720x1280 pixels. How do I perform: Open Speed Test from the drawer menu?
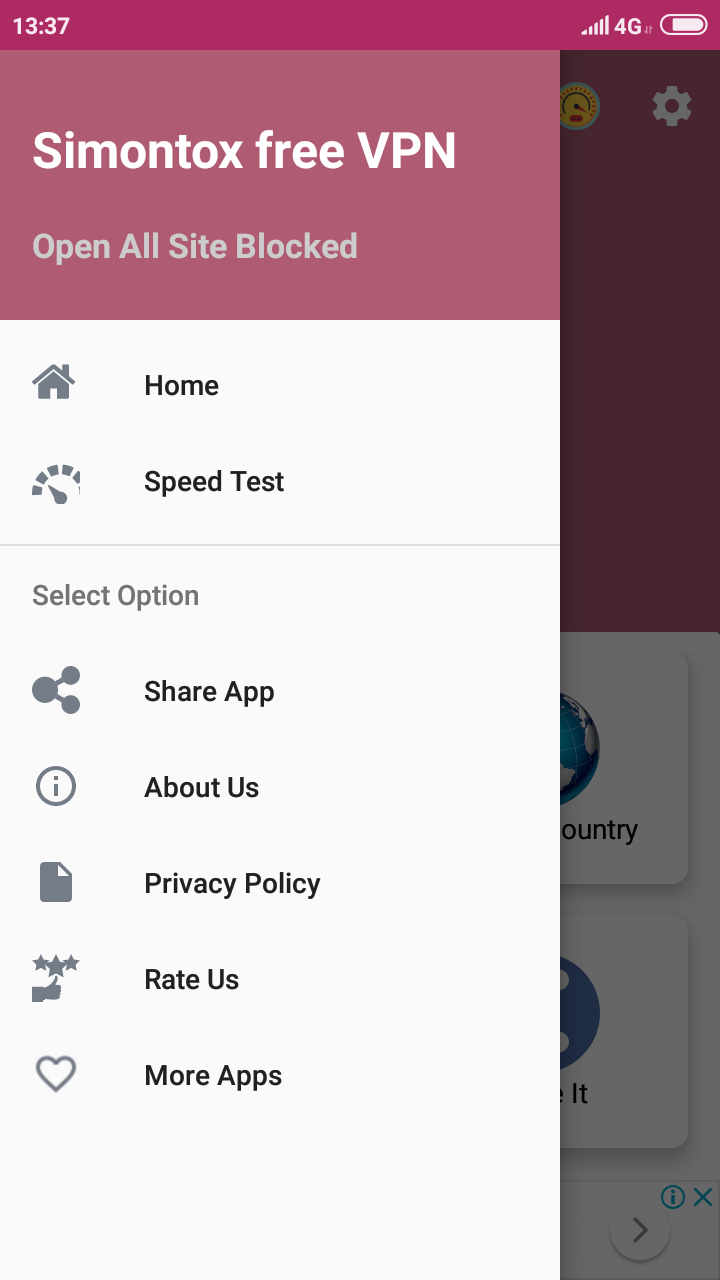click(213, 482)
